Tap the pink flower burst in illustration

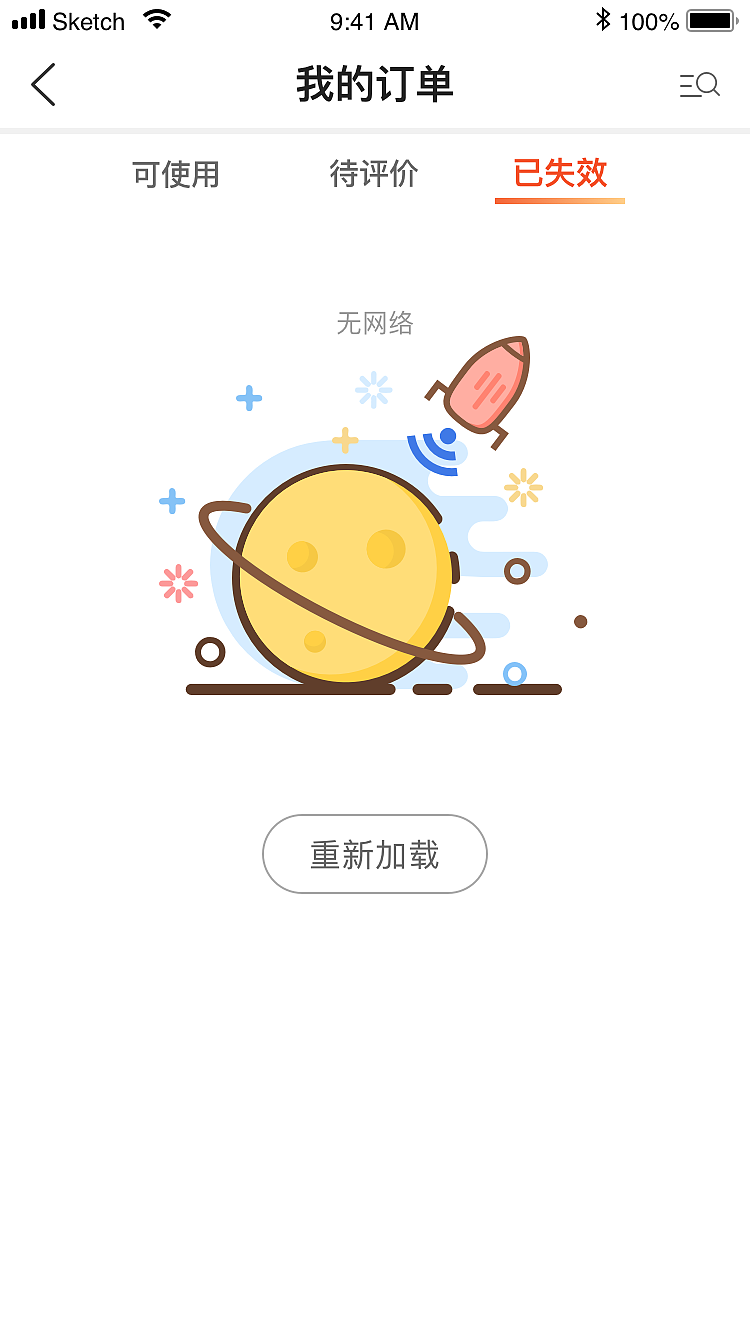[178, 584]
